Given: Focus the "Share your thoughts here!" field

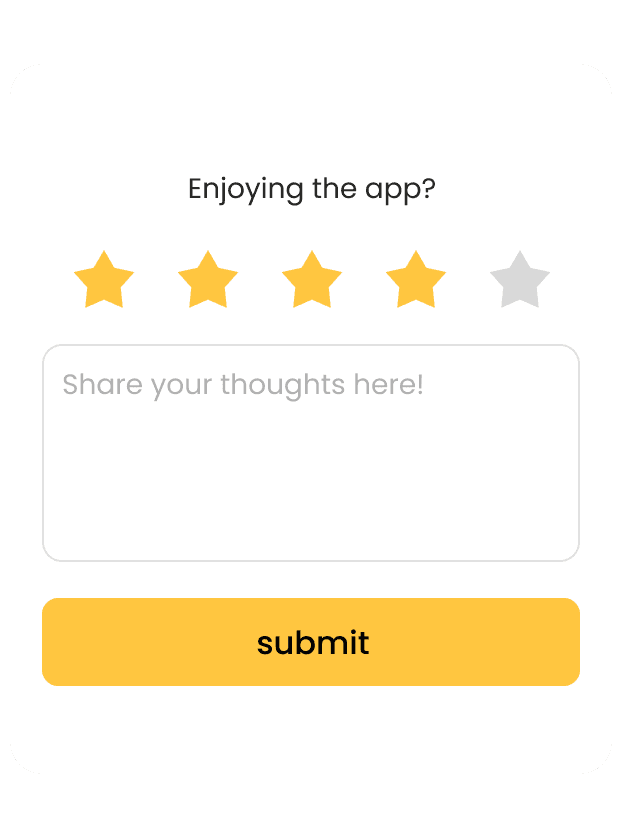Looking at the screenshot, I should (311, 453).
